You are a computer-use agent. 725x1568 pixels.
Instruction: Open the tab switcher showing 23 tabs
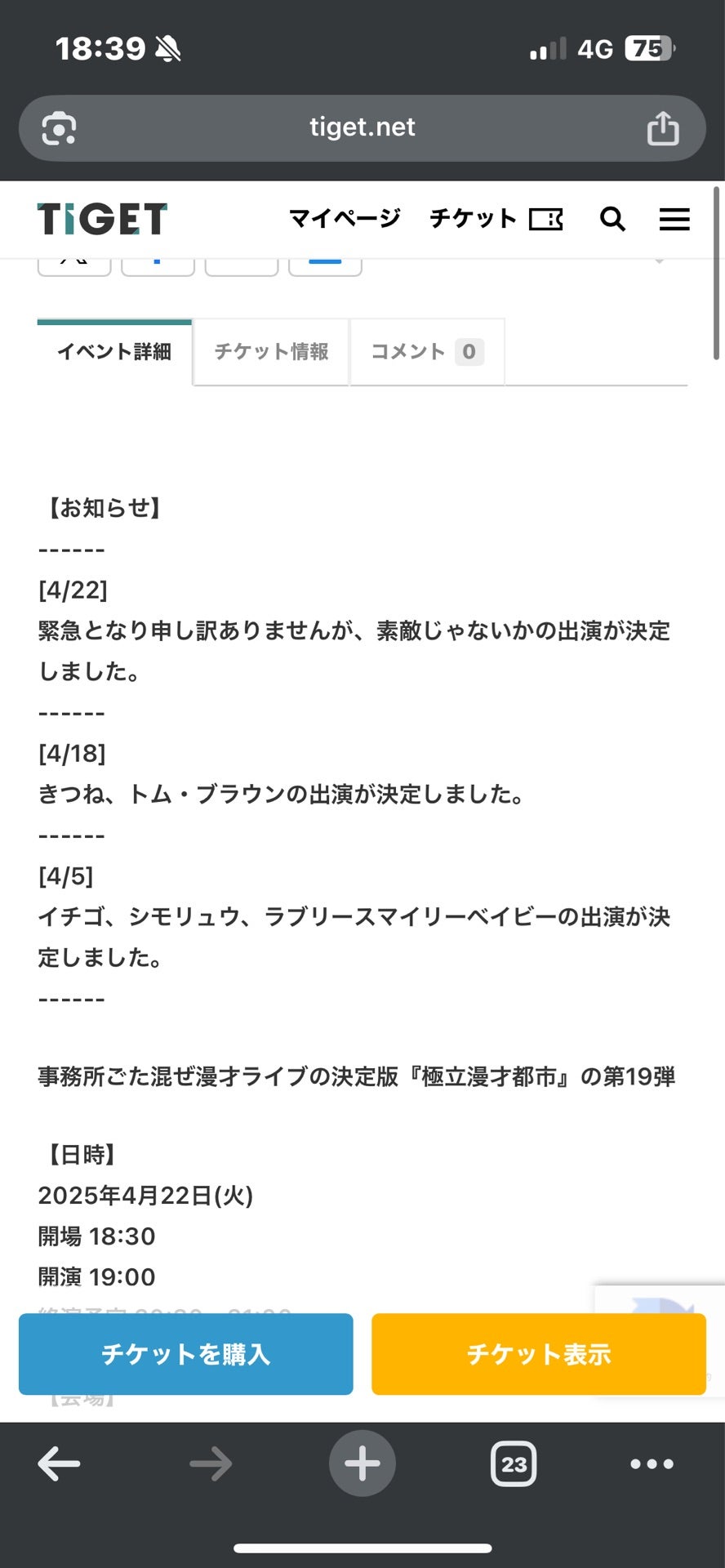pos(514,1463)
